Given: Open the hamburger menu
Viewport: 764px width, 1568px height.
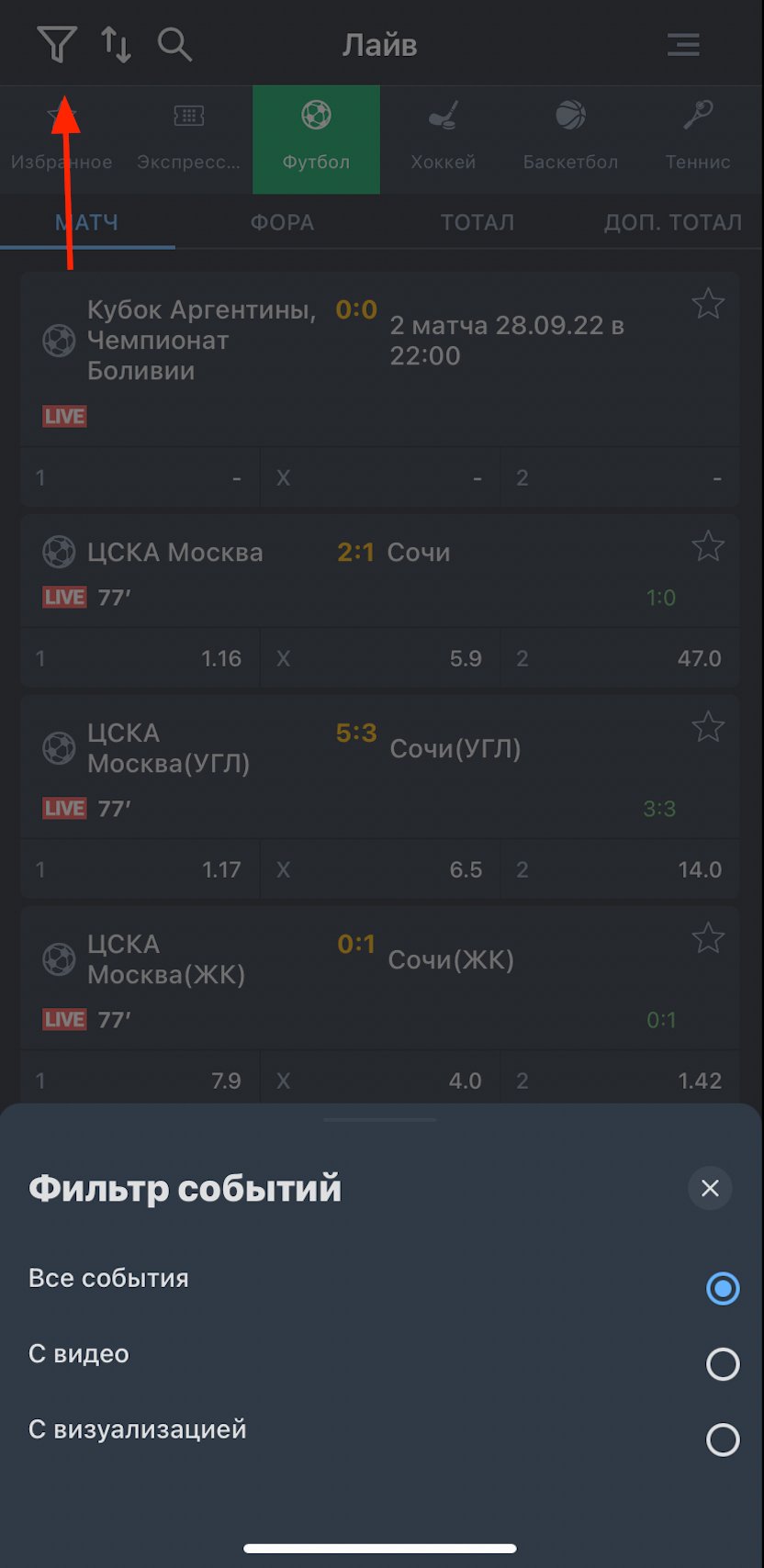Looking at the screenshot, I should tap(683, 44).
